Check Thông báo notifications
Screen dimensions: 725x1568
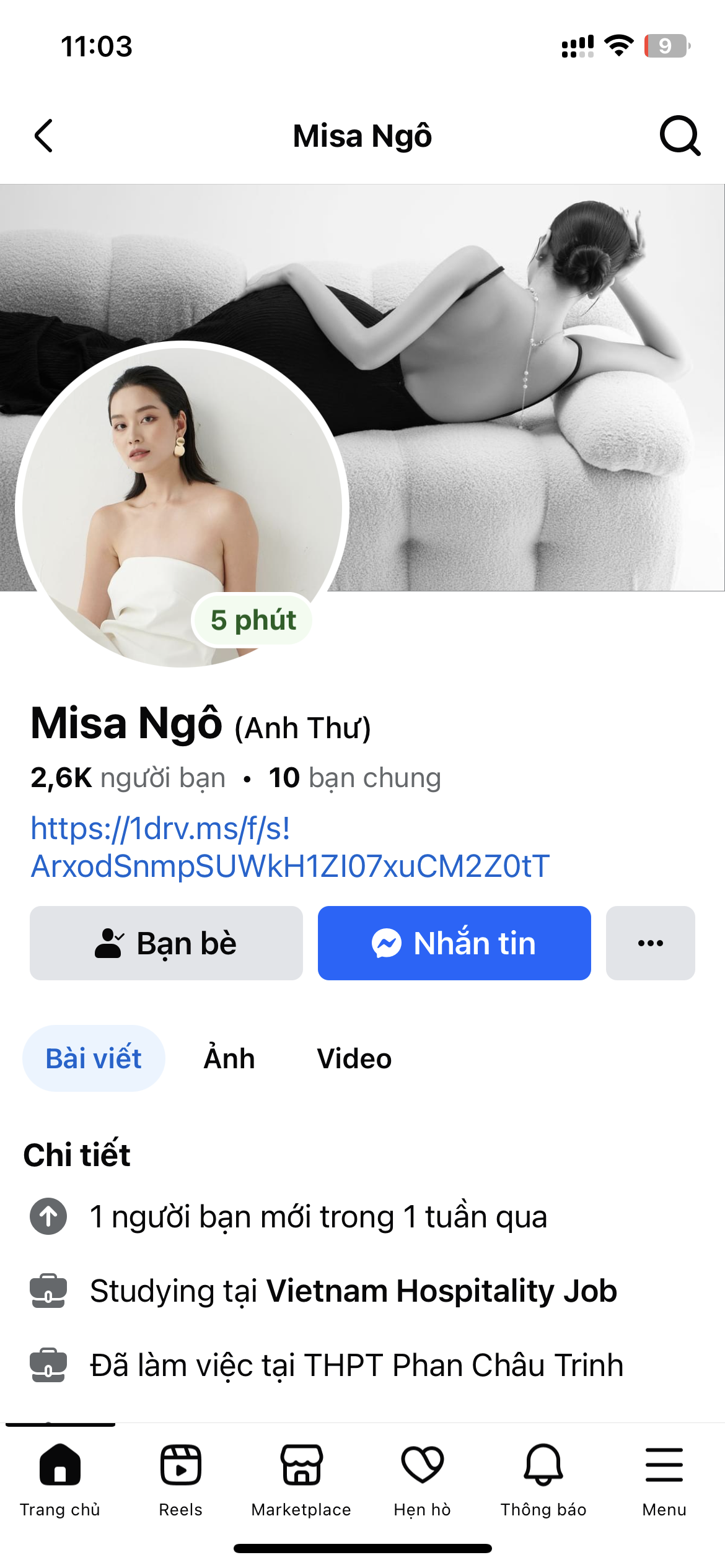coord(543,1479)
